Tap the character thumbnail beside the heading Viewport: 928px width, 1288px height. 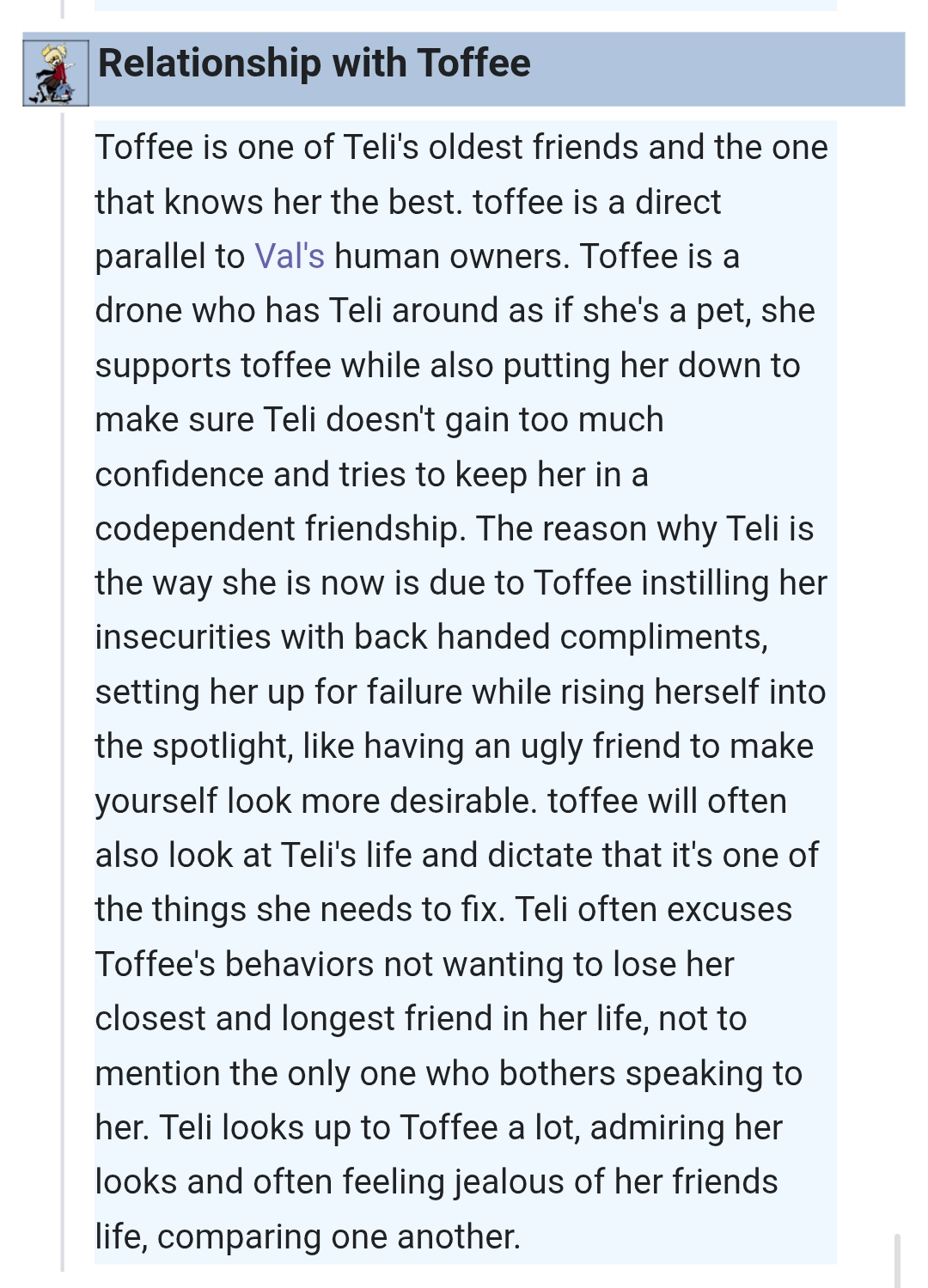coord(56,73)
